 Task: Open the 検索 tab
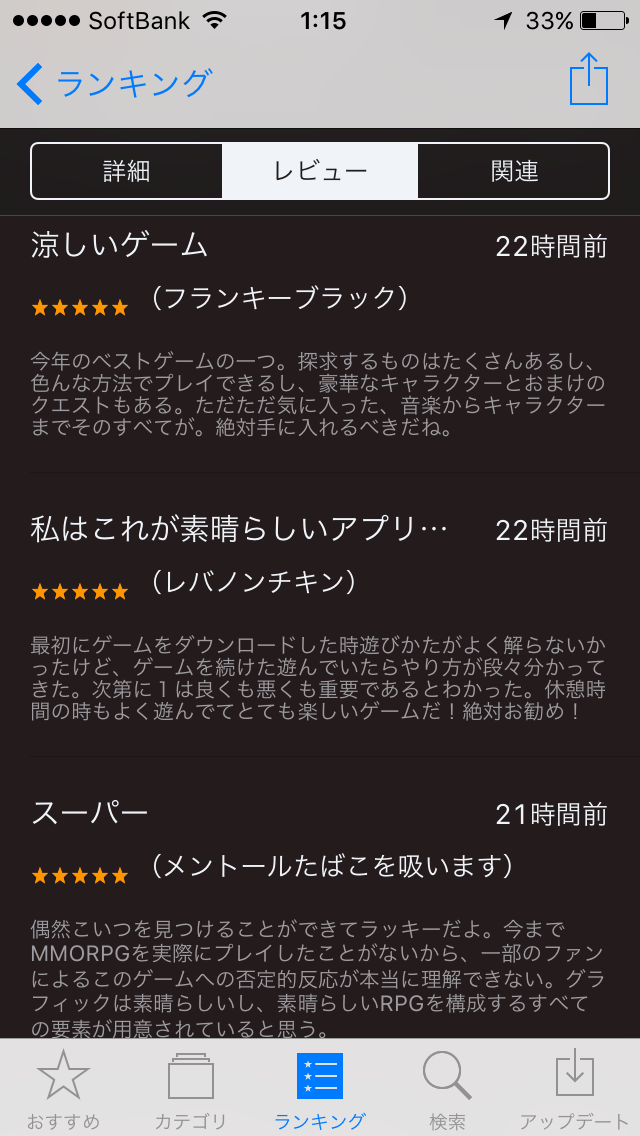click(447, 1088)
